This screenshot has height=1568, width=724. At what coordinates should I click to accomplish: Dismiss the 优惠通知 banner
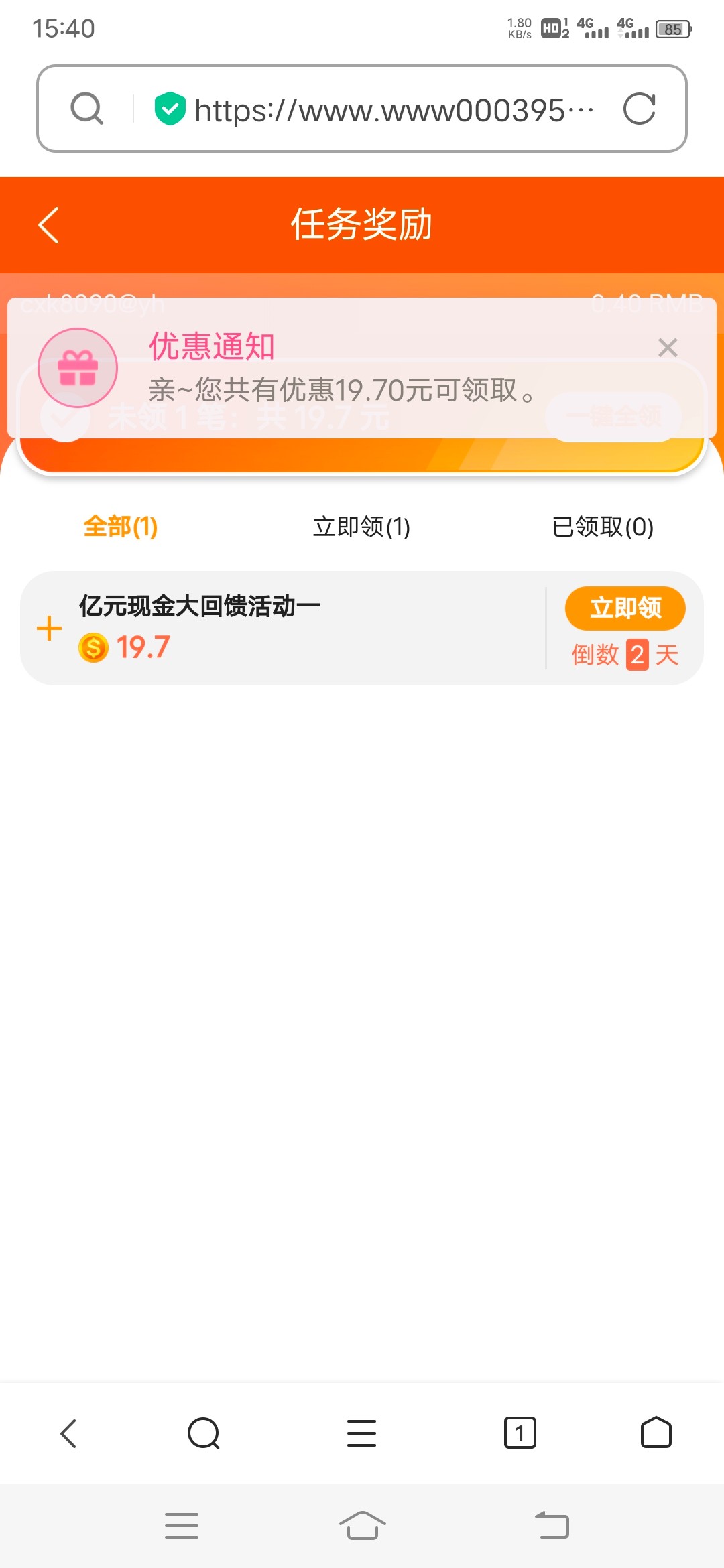668,348
